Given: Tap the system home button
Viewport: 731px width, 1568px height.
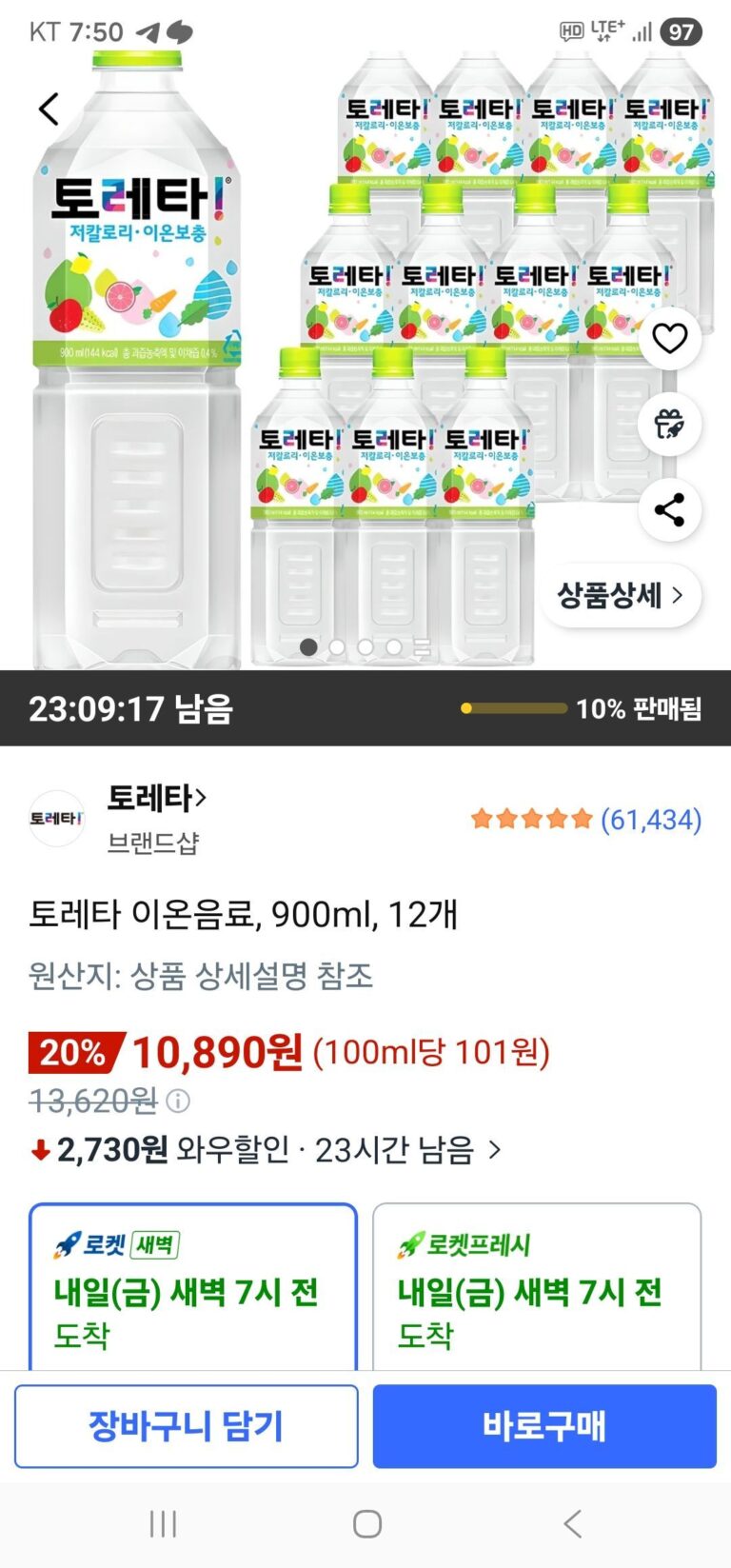Looking at the screenshot, I should point(367,1524).
